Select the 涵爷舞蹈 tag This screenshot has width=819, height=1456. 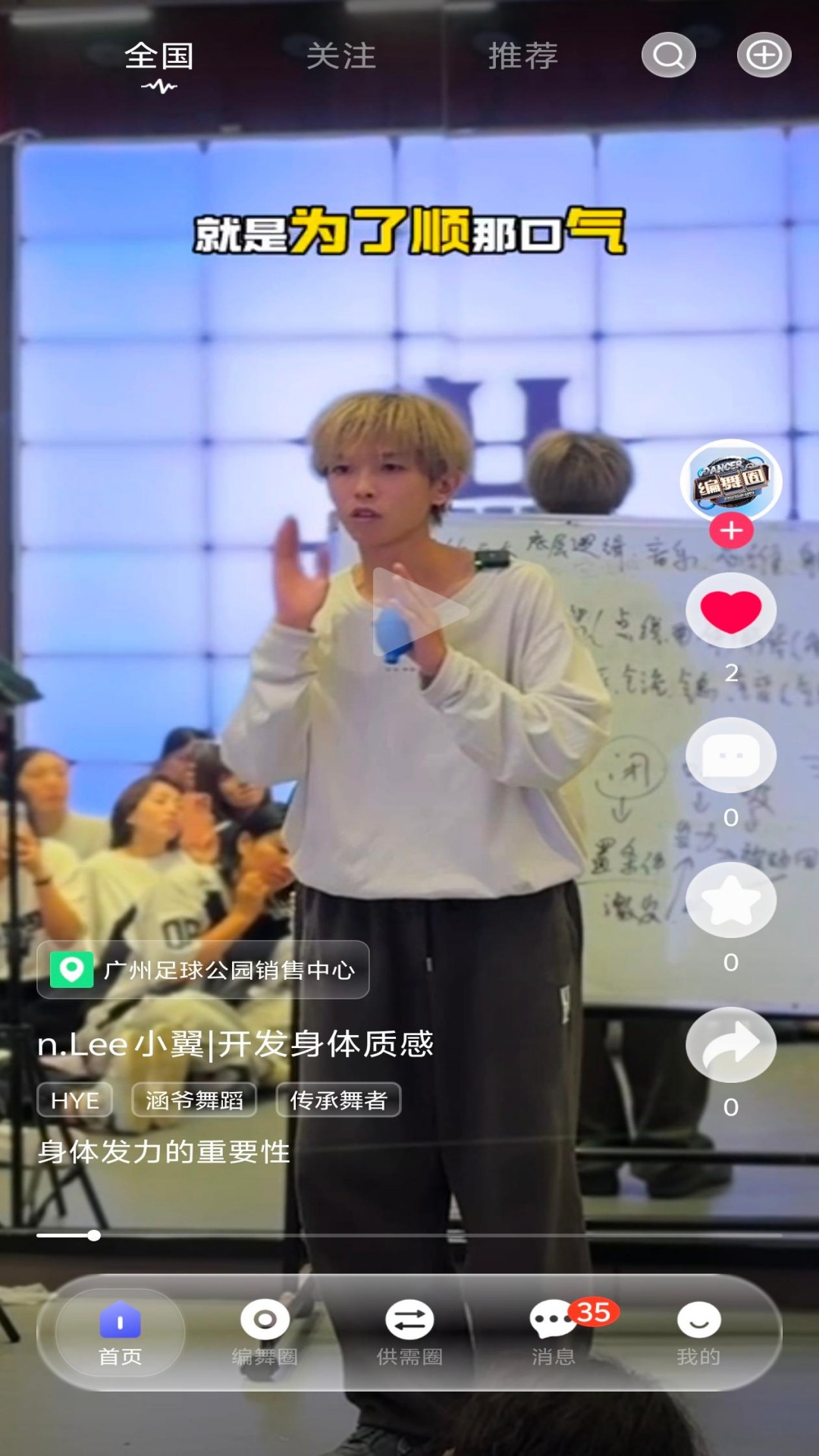[x=194, y=1100]
